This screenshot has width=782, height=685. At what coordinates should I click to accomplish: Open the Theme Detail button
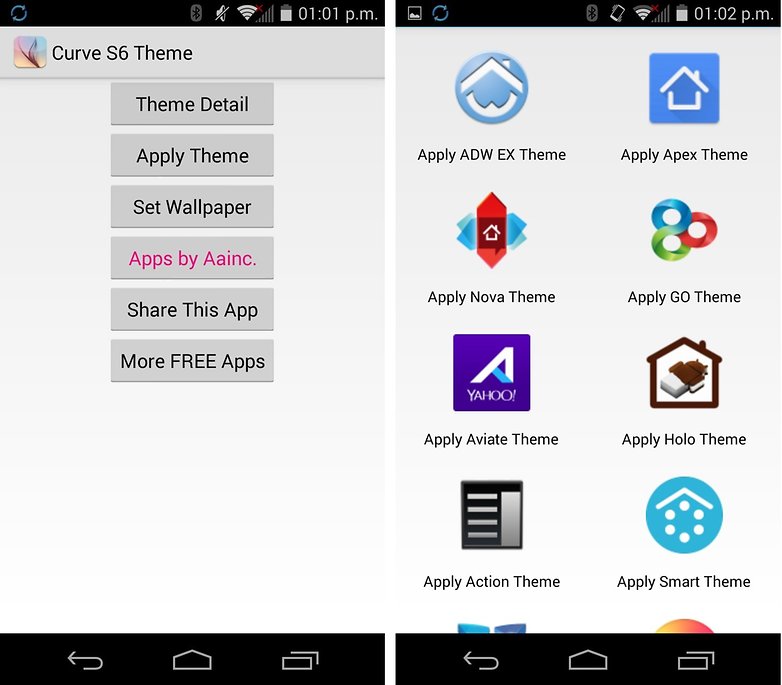pos(192,104)
